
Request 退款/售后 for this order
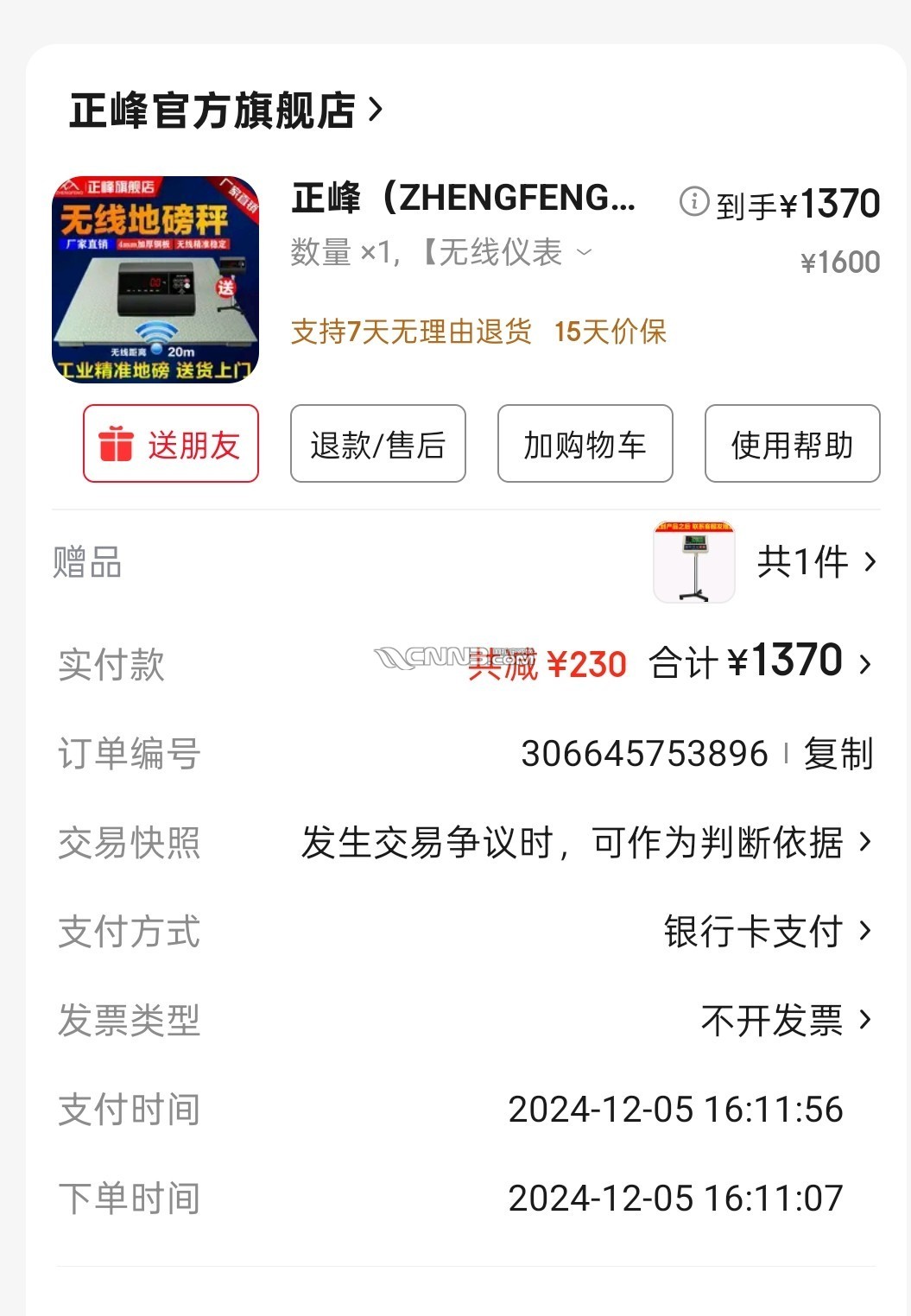click(x=378, y=444)
